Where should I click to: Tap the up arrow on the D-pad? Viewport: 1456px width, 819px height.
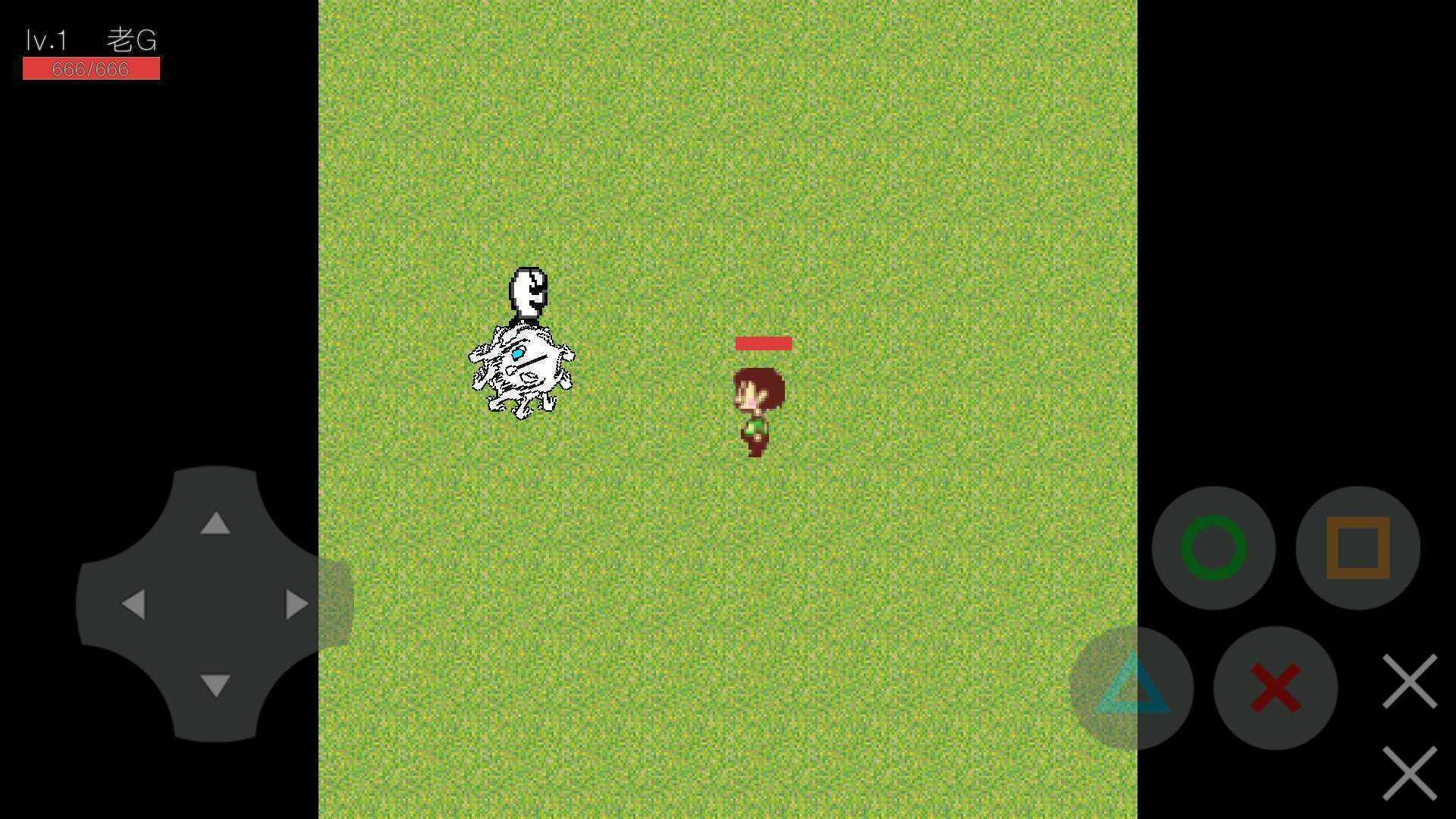tap(215, 522)
